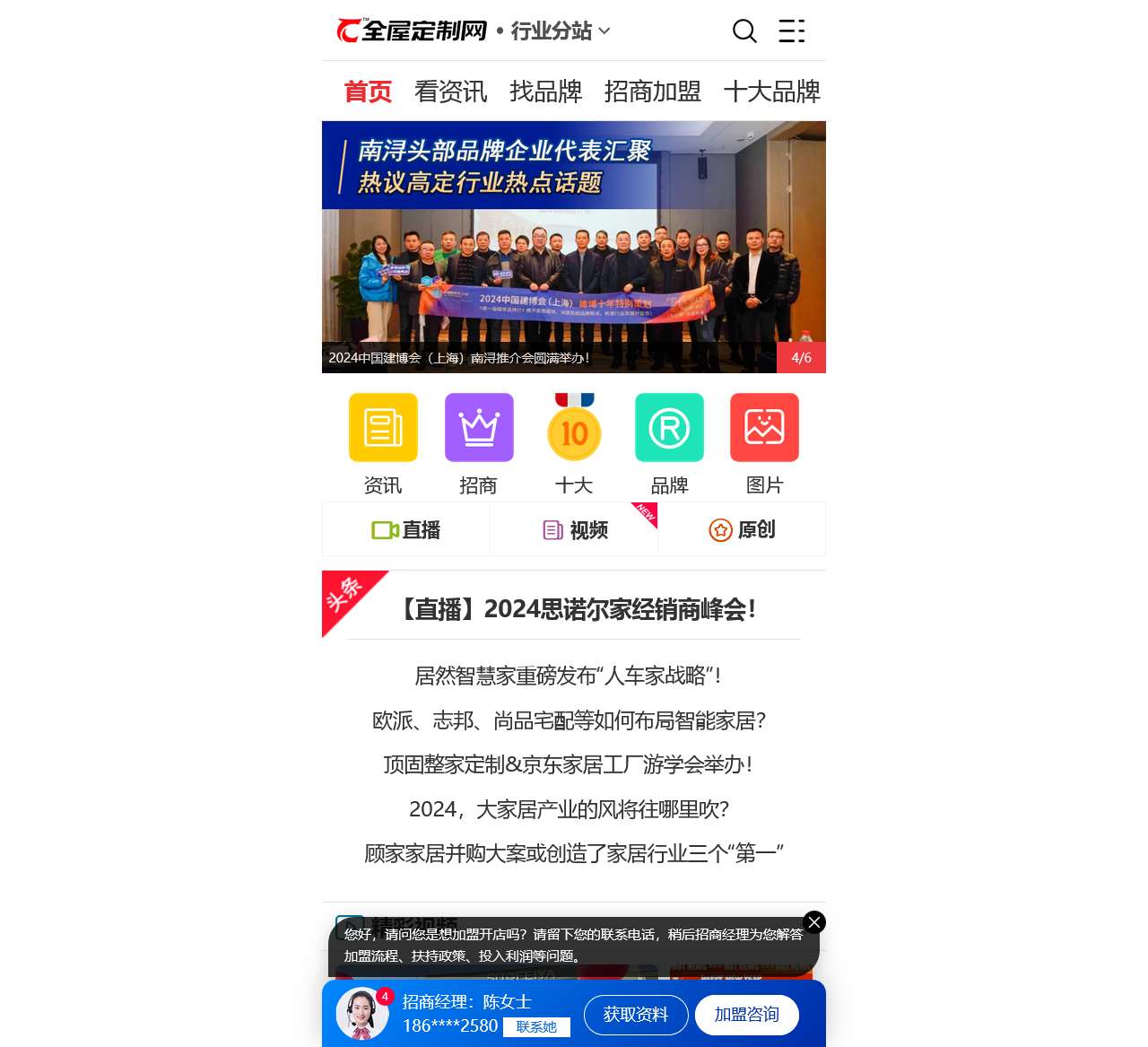Open the top-right menu icon
This screenshot has height=1047, width=1148.
point(791,31)
